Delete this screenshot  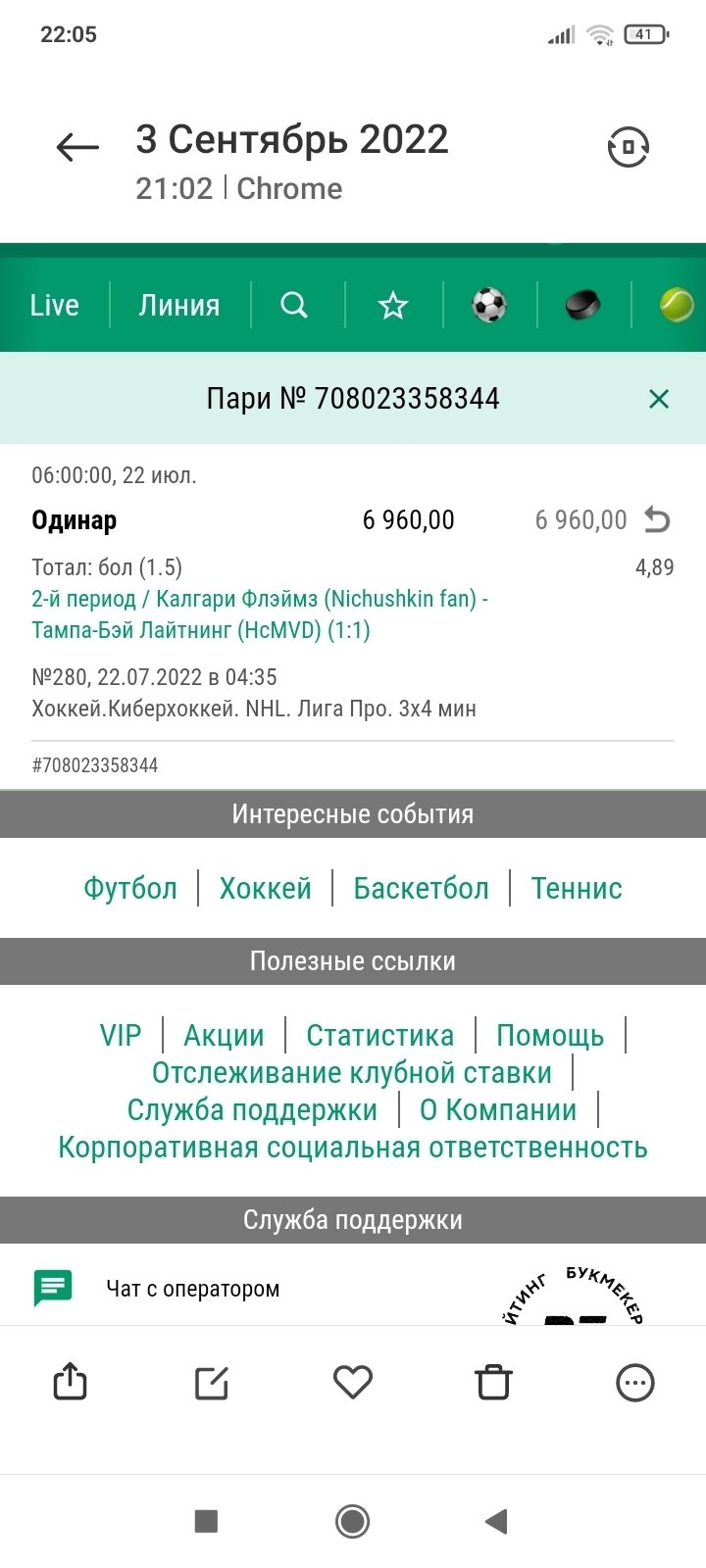point(493,1383)
